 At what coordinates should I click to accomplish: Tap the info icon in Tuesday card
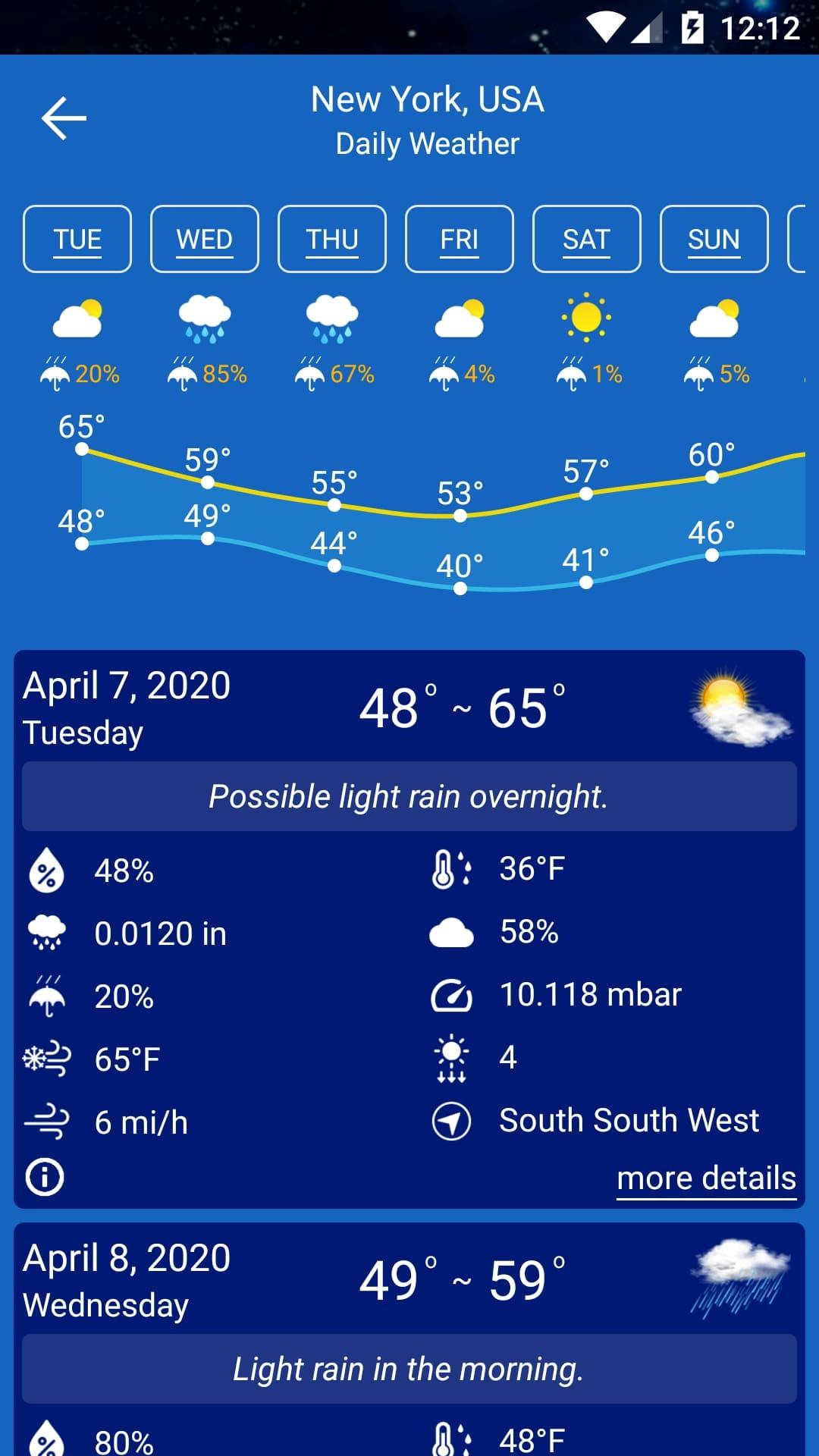45,1177
